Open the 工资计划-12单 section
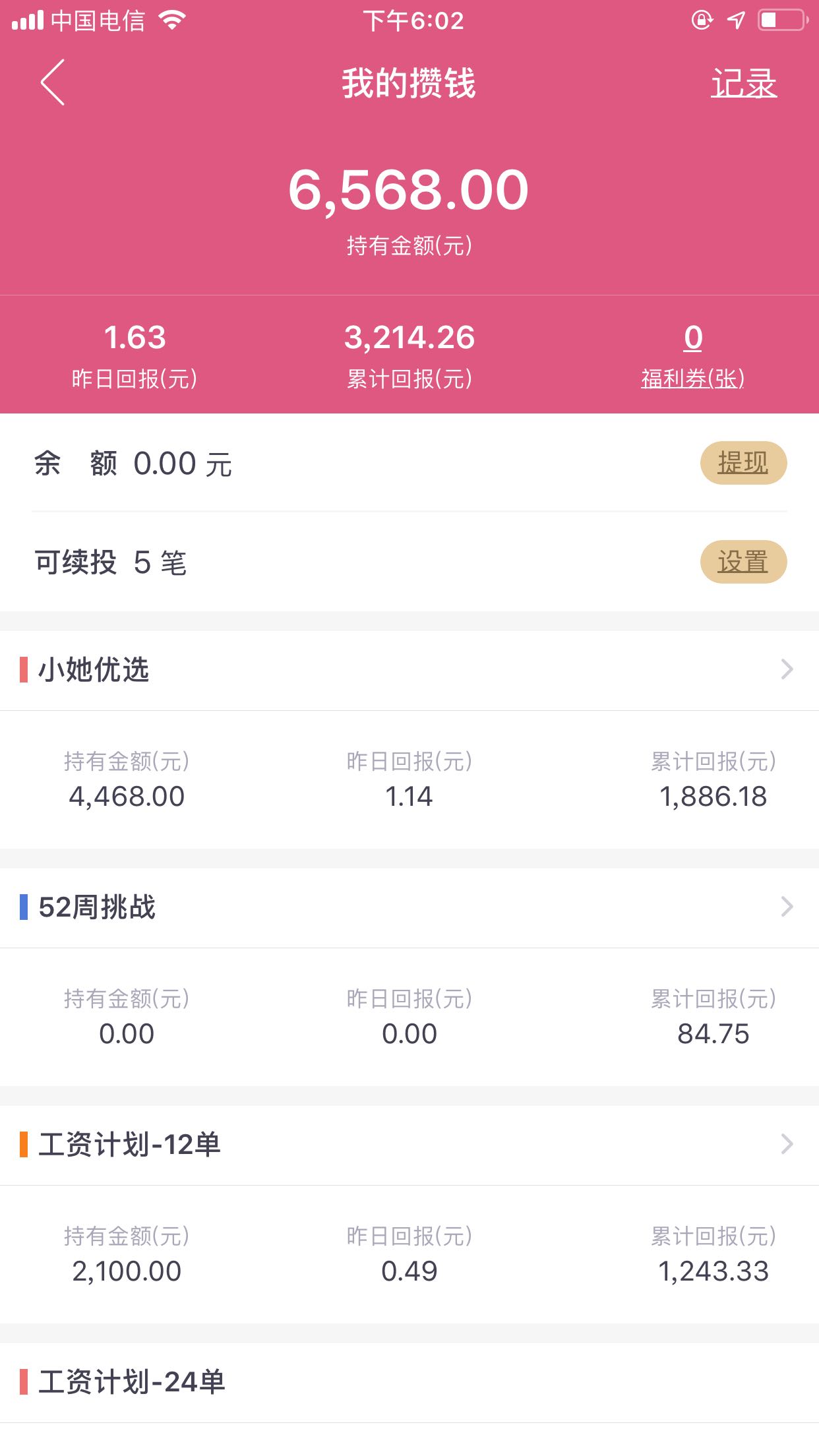819x1456 pixels. [x=409, y=1145]
